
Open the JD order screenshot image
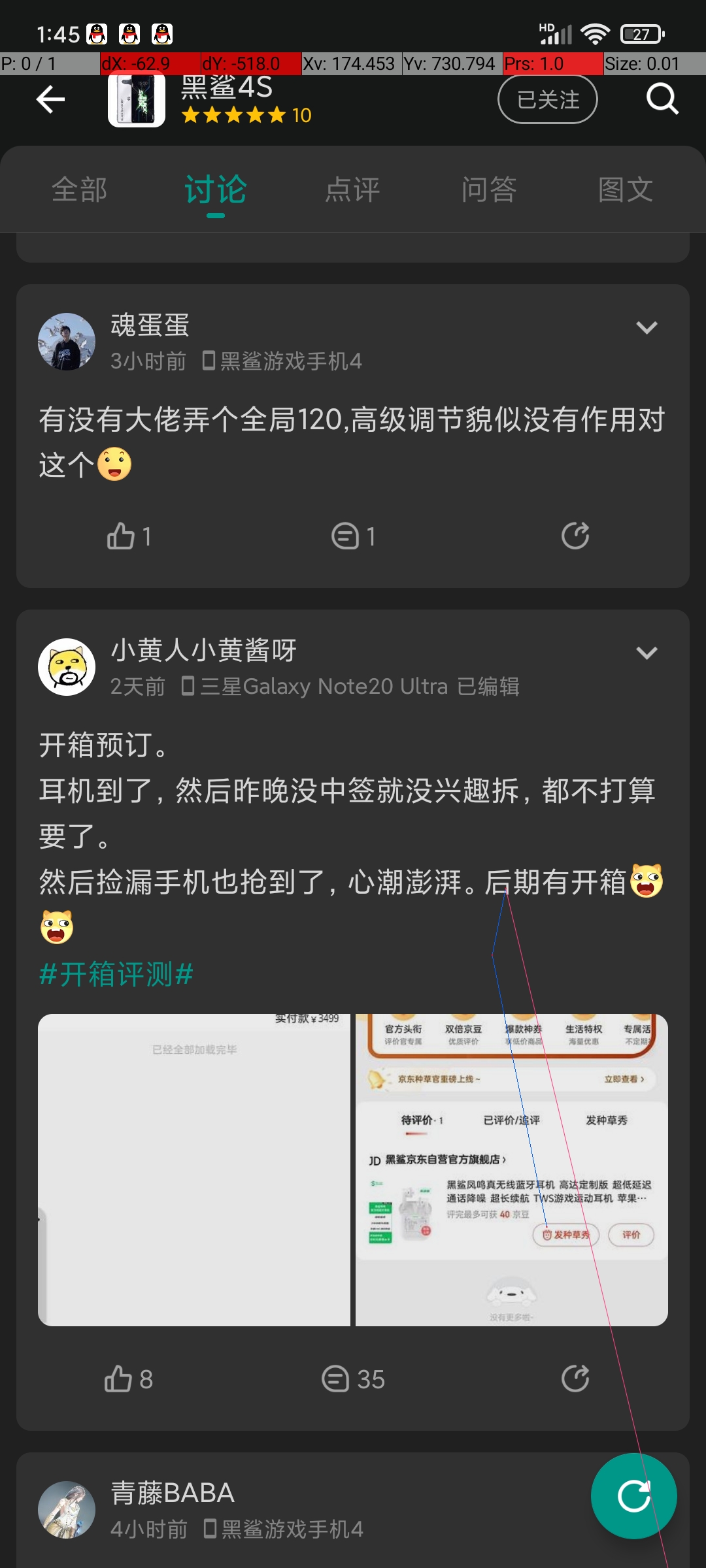[512, 1170]
